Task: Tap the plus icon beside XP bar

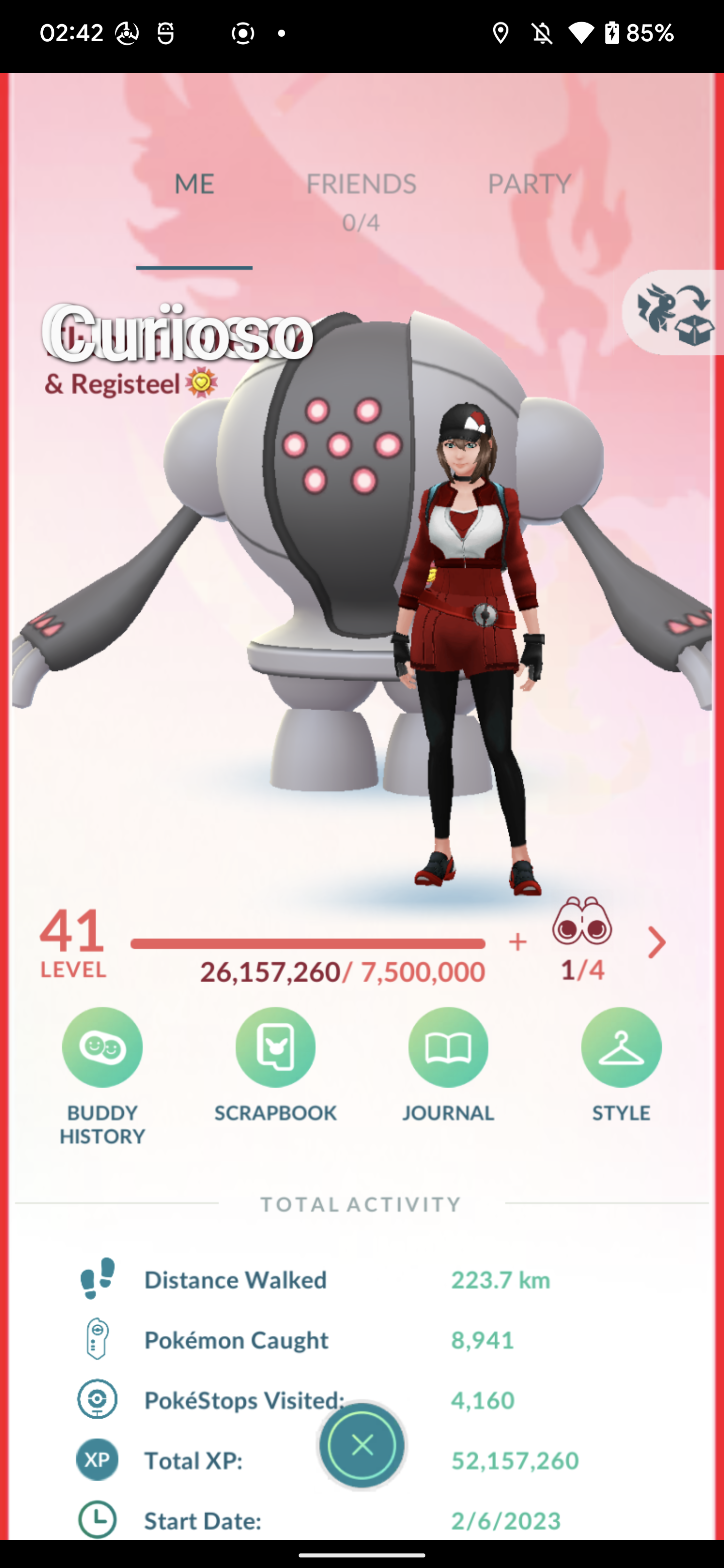Action: 517,942
